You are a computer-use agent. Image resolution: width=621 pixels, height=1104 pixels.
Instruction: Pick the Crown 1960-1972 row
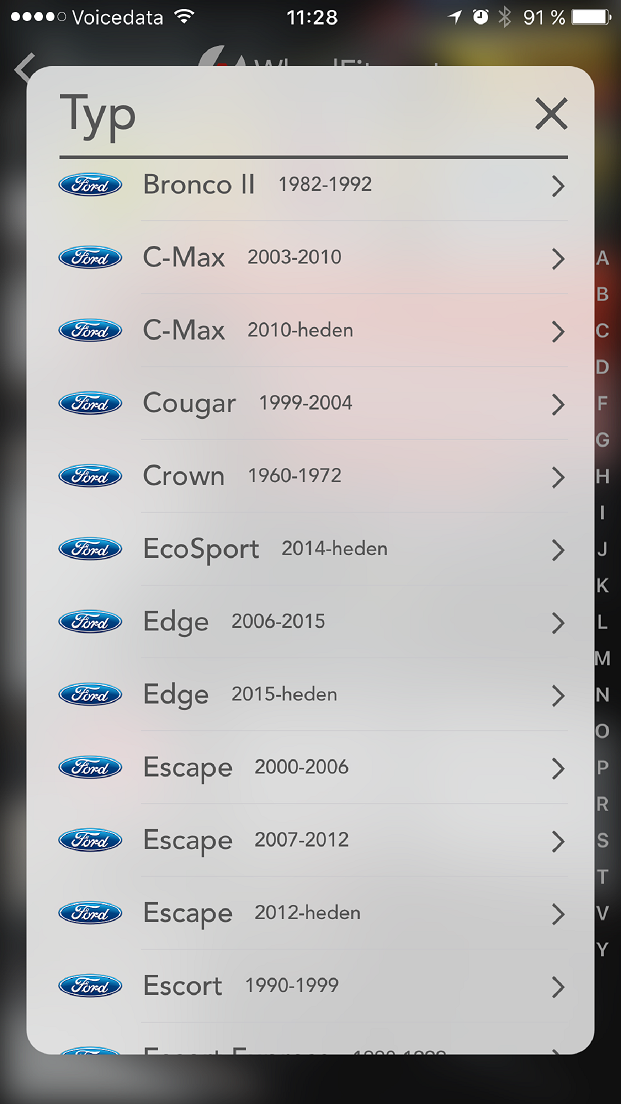pos(312,477)
